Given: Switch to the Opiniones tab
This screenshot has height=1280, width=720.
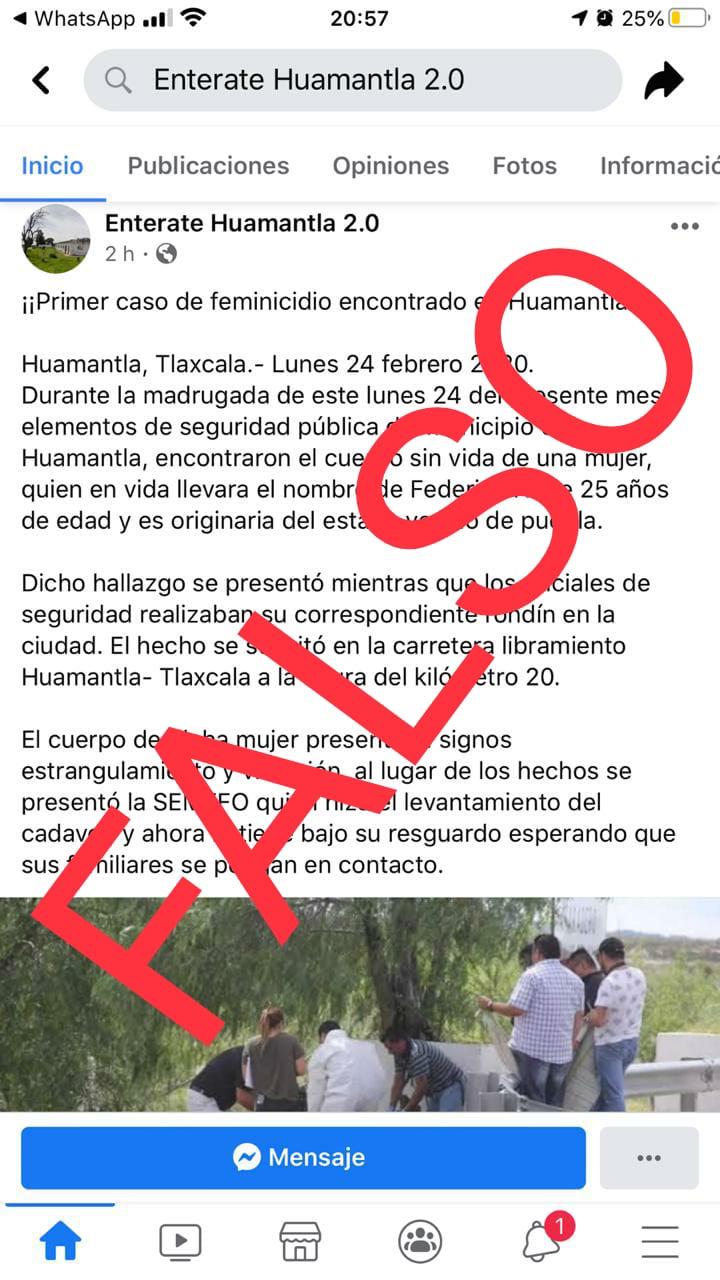Looking at the screenshot, I should click(390, 166).
